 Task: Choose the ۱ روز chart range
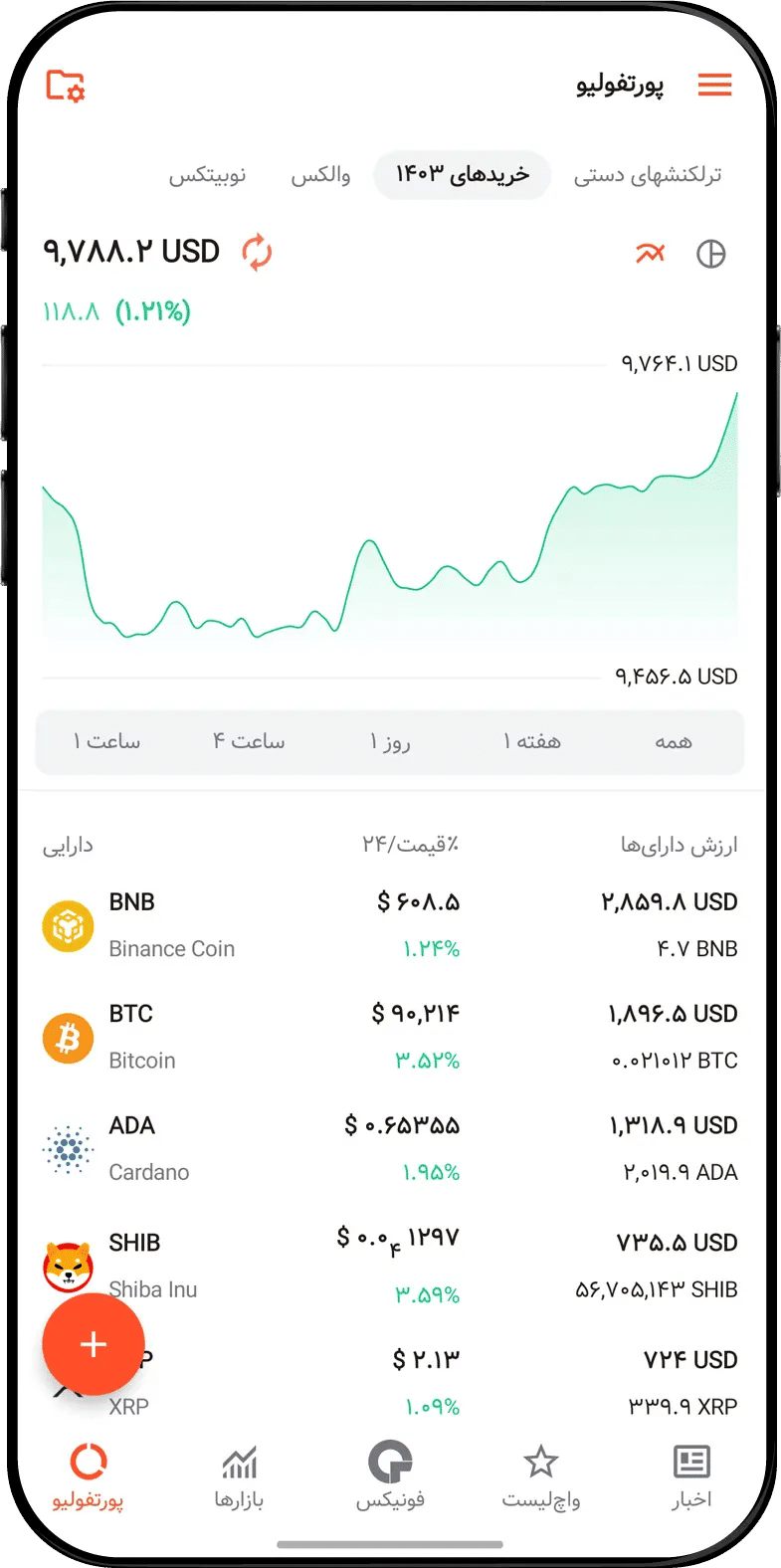390,742
